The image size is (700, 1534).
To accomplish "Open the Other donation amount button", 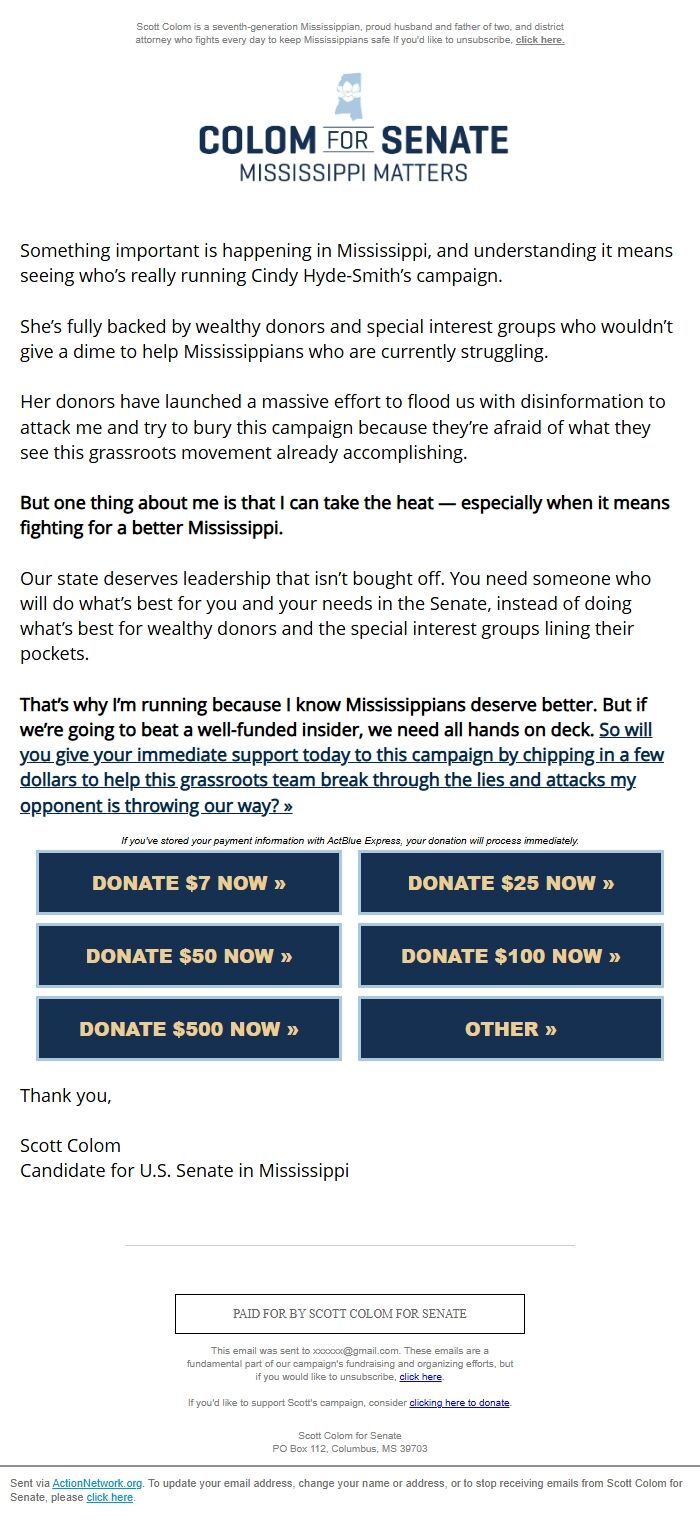I will point(511,1029).
